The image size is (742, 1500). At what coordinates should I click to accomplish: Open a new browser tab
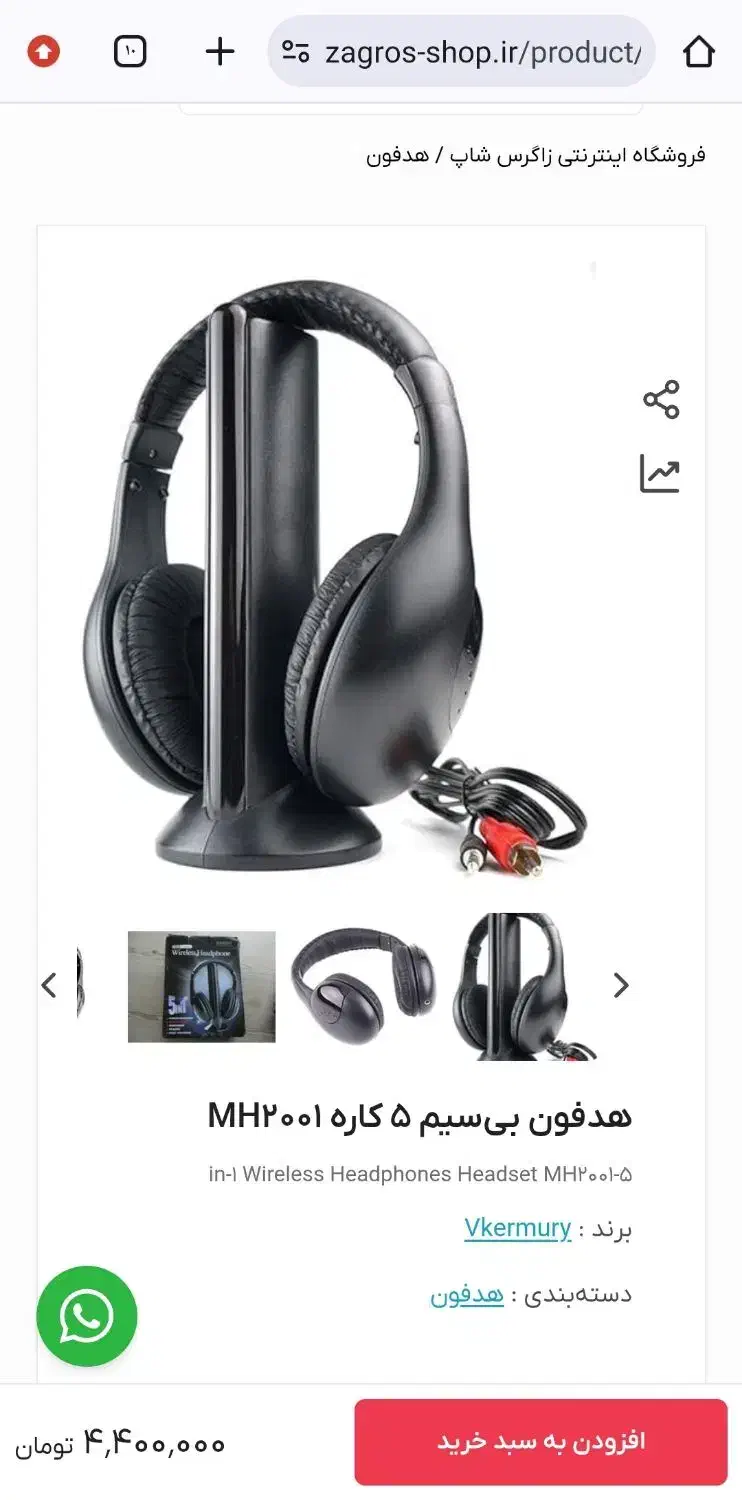pos(219,51)
